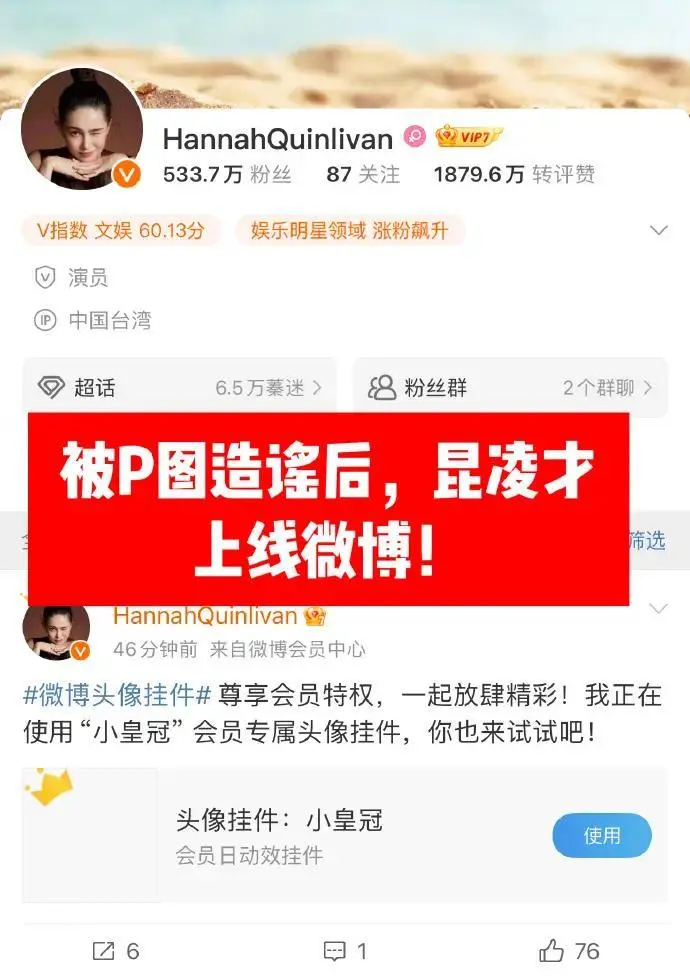Tap the 使用 button for 小皇冠
Image resolution: width=690 pixels, height=978 pixels.
(602, 835)
